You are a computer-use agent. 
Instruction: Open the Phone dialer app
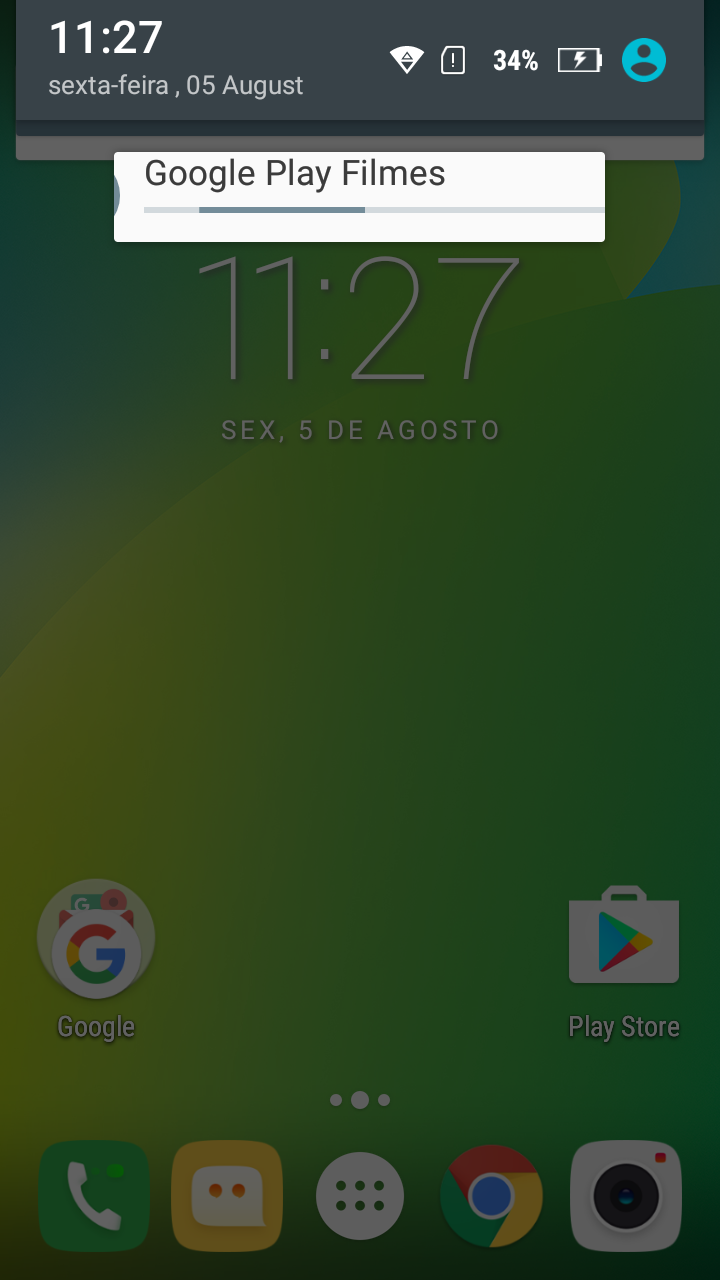94,1196
